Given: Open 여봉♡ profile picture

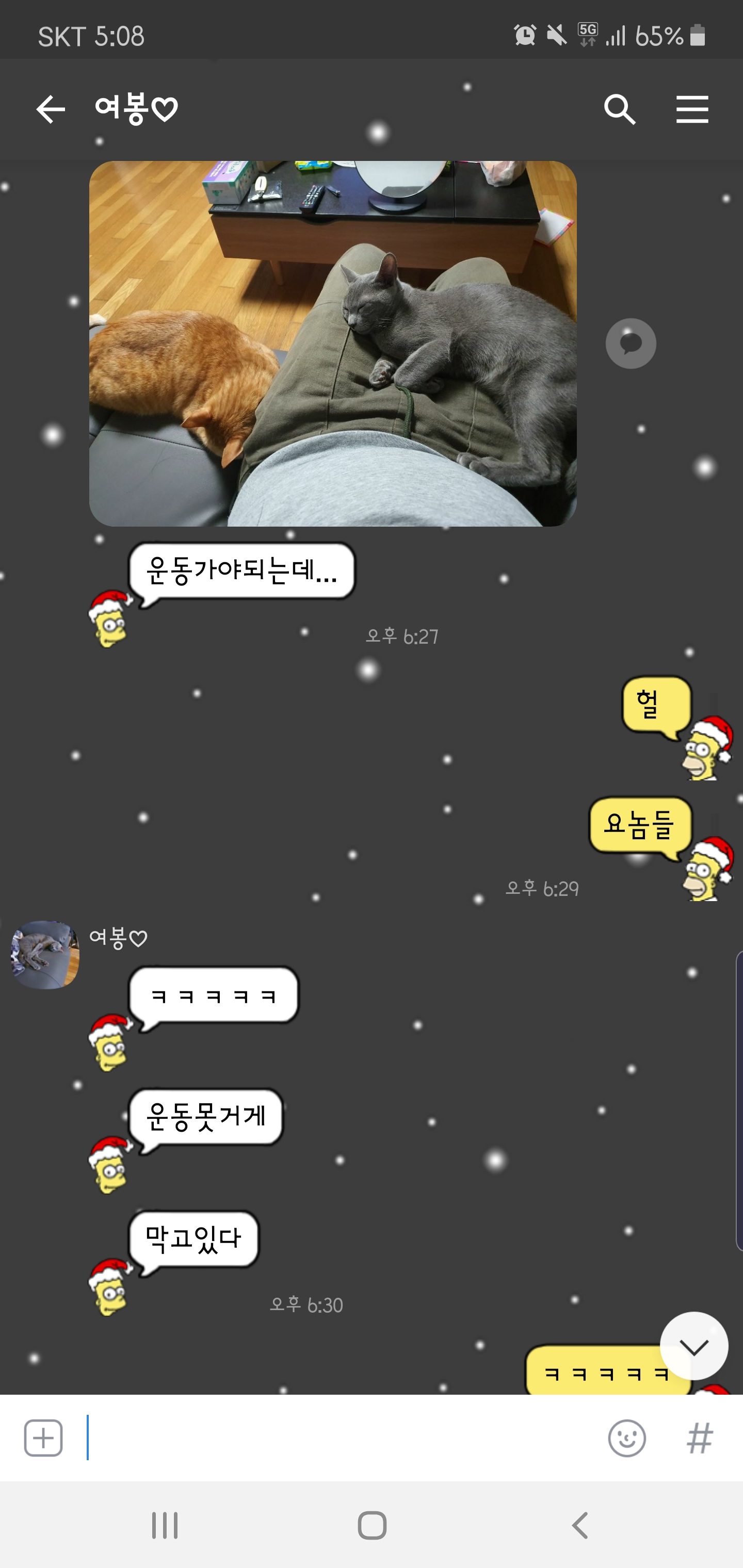Looking at the screenshot, I should pyautogui.click(x=45, y=954).
